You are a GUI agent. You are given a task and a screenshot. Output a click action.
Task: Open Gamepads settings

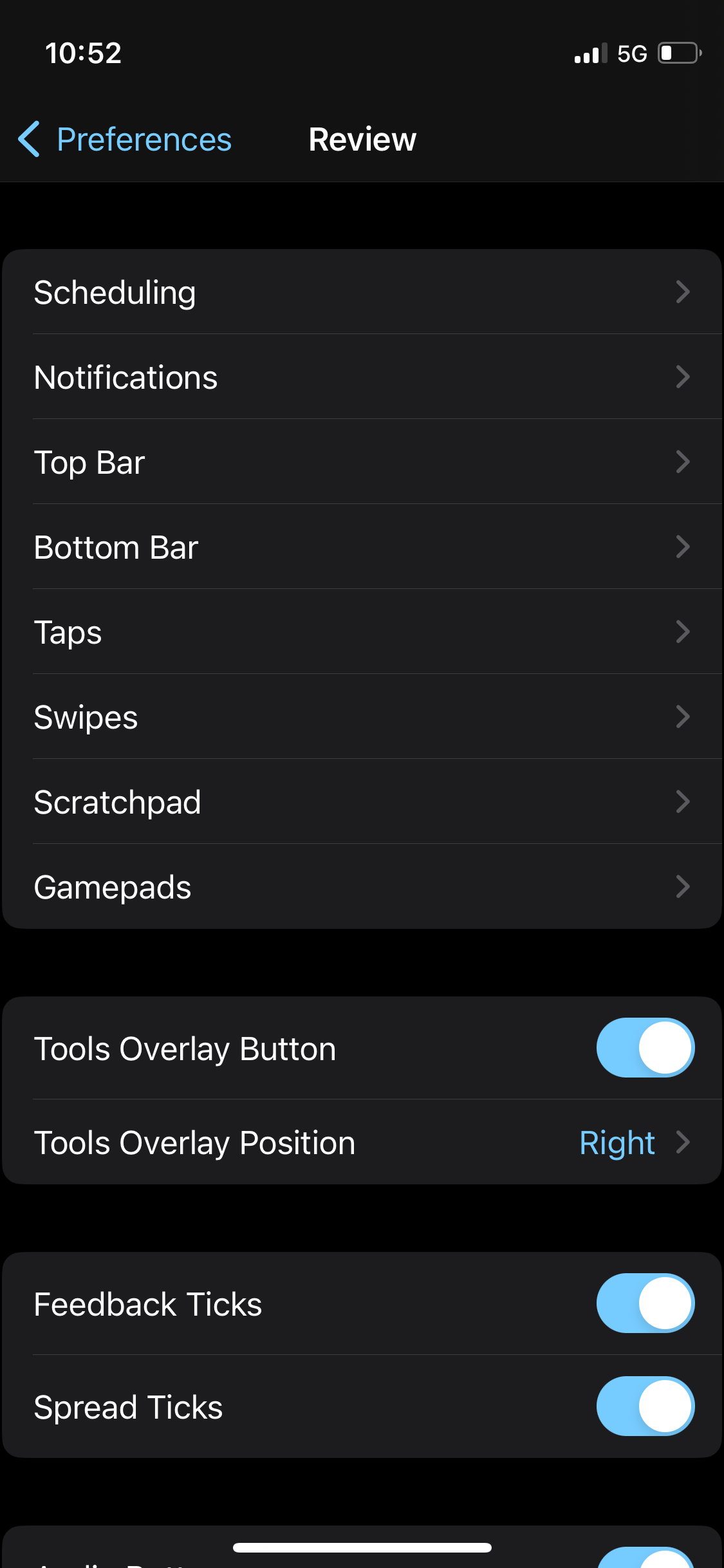362,886
